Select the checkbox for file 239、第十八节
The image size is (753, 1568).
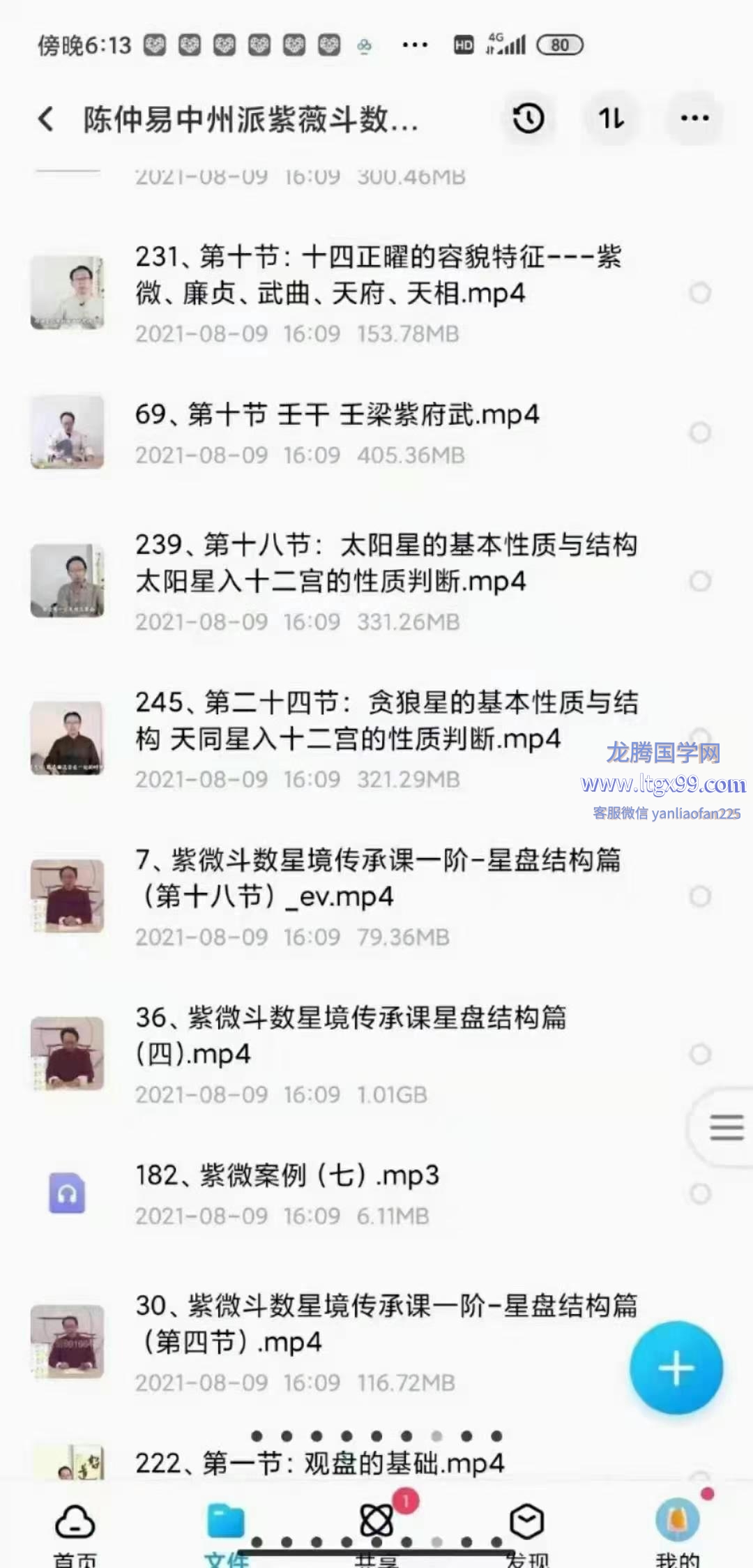pos(700,581)
